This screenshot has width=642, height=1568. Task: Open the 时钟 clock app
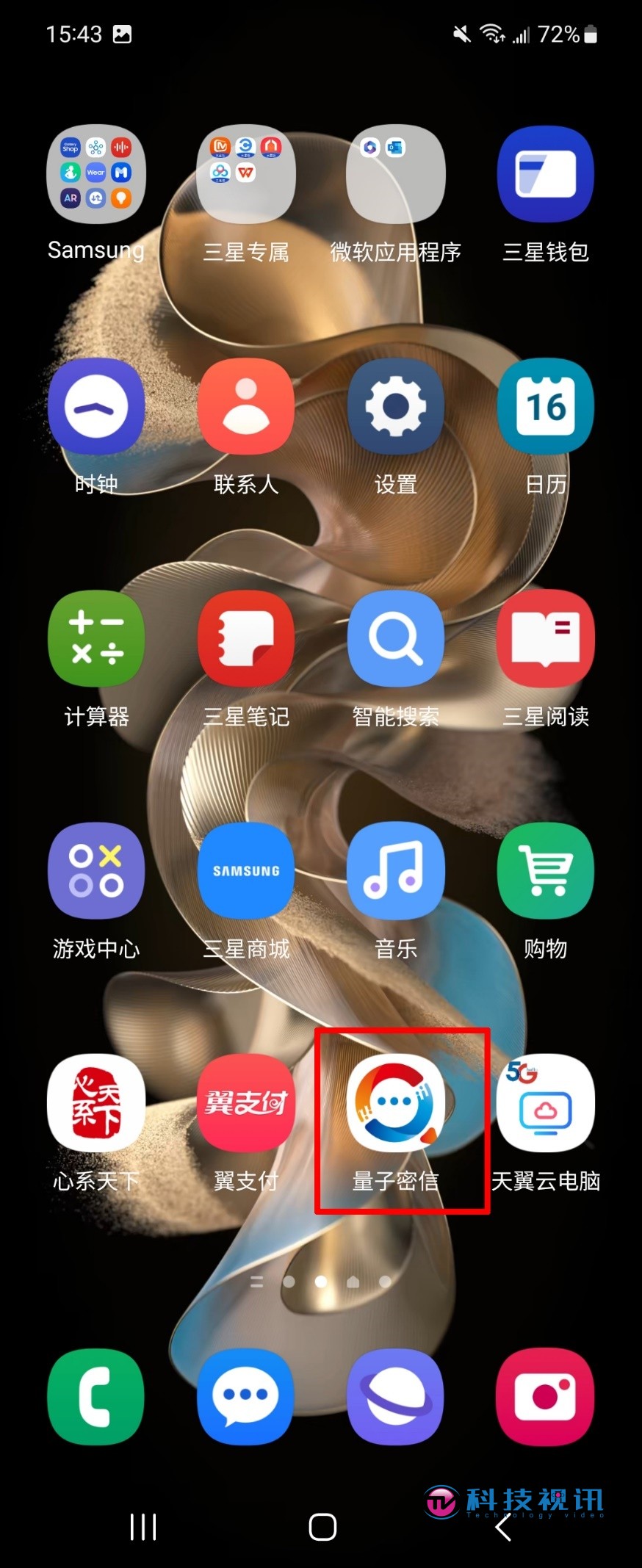96,406
